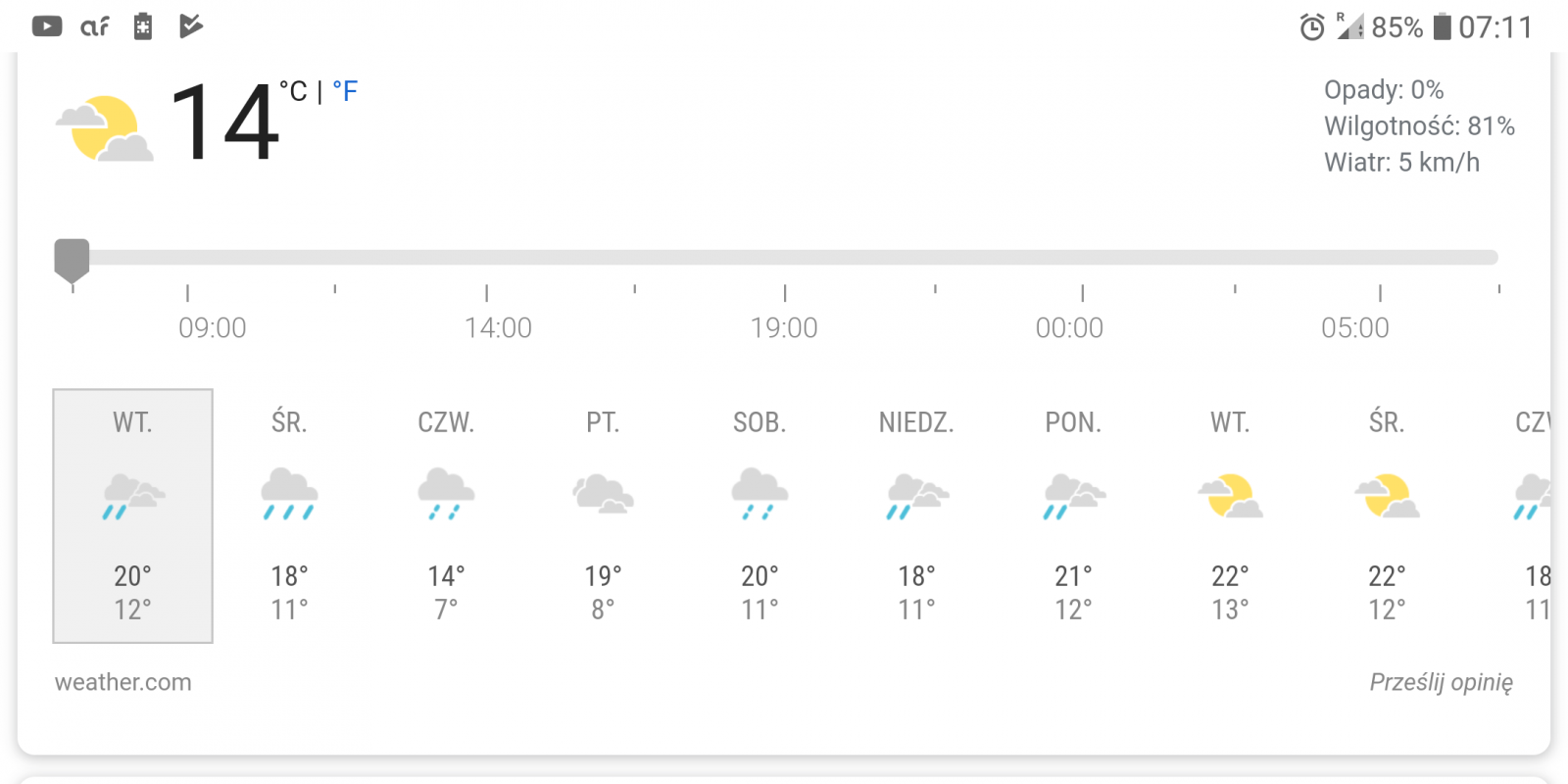The height and width of the screenshot is (784, 1568).
Task: Select the second ŚR. forecast with 22° high
Action: click(1387, 515)
